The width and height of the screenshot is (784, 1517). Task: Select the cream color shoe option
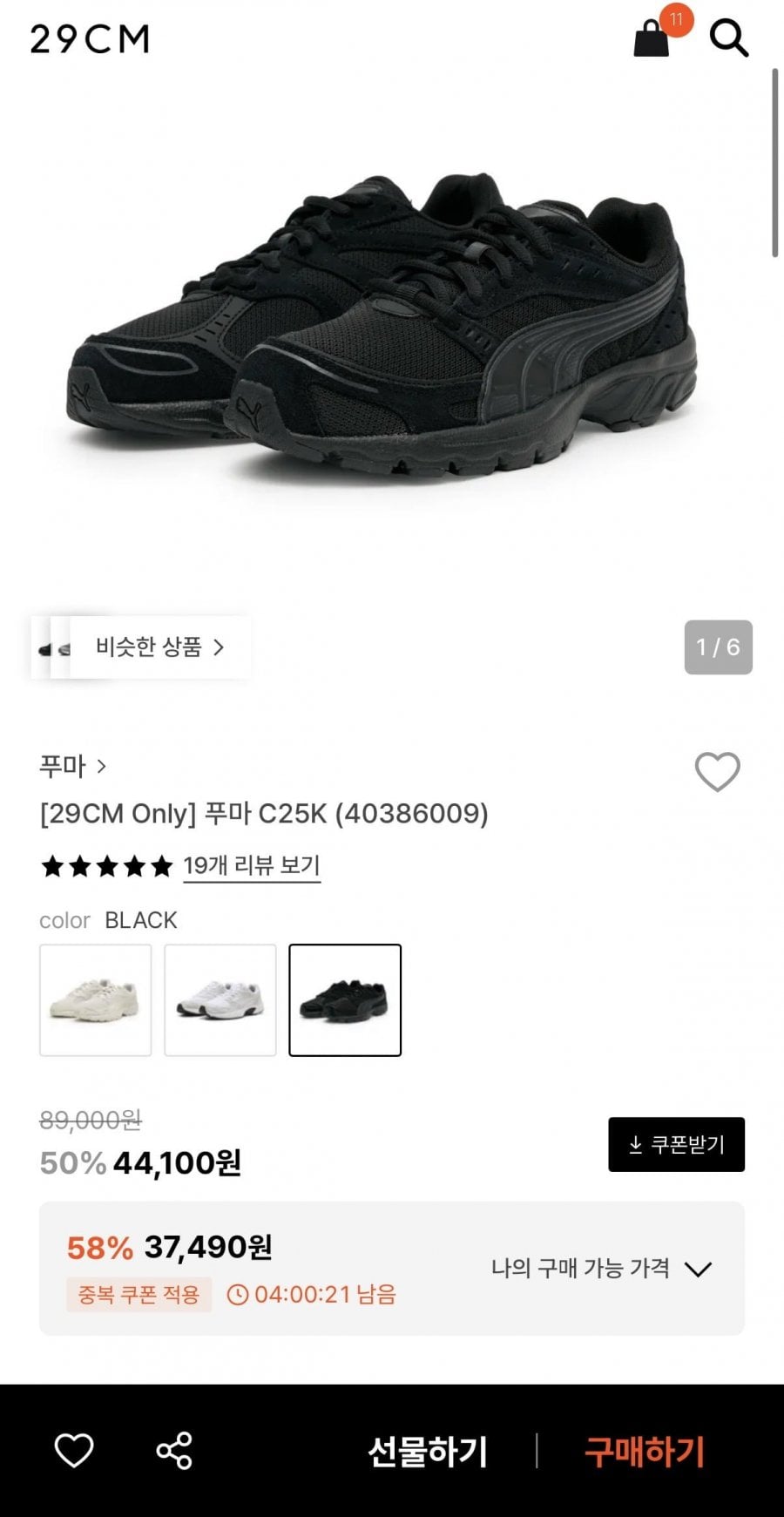point(96,1000)
